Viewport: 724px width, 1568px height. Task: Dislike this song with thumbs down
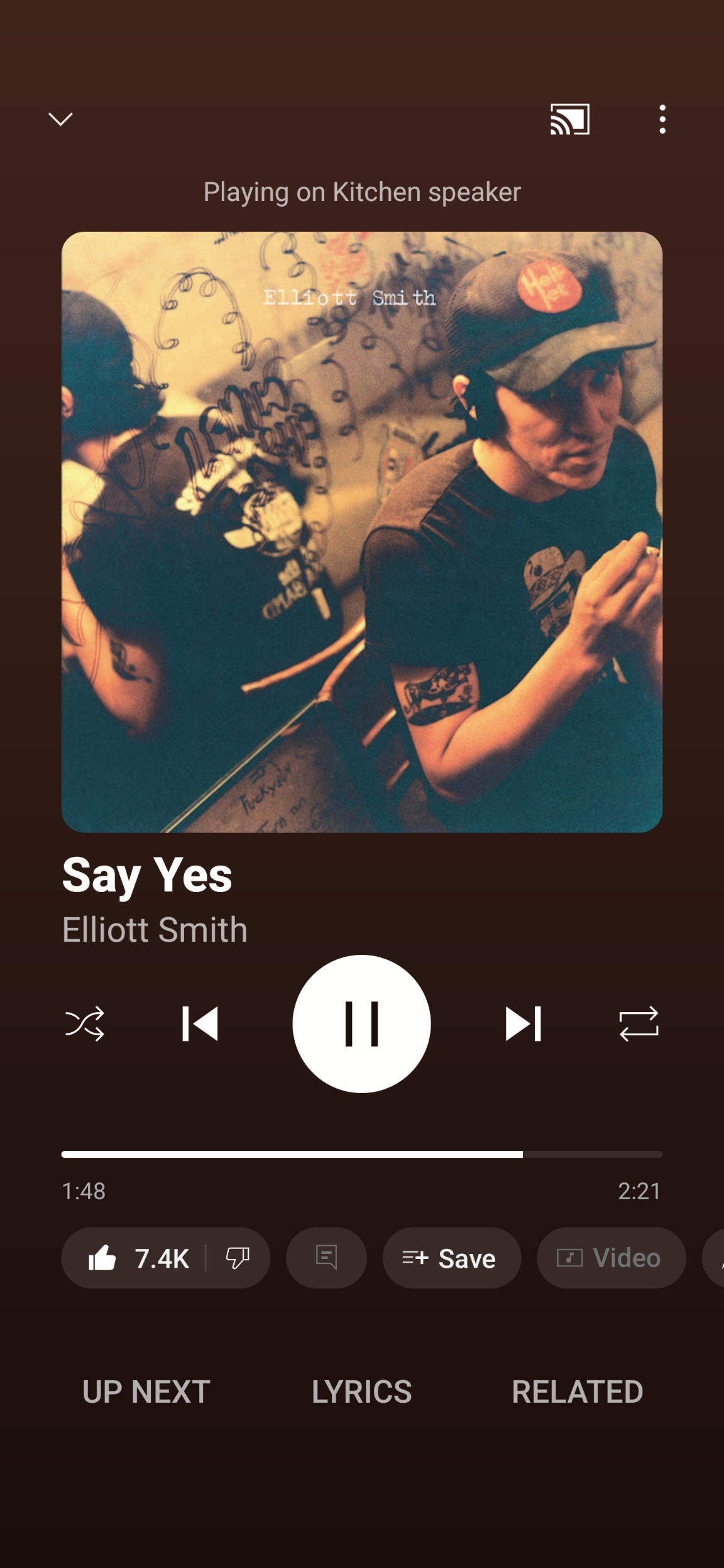tap(238, 1258)
